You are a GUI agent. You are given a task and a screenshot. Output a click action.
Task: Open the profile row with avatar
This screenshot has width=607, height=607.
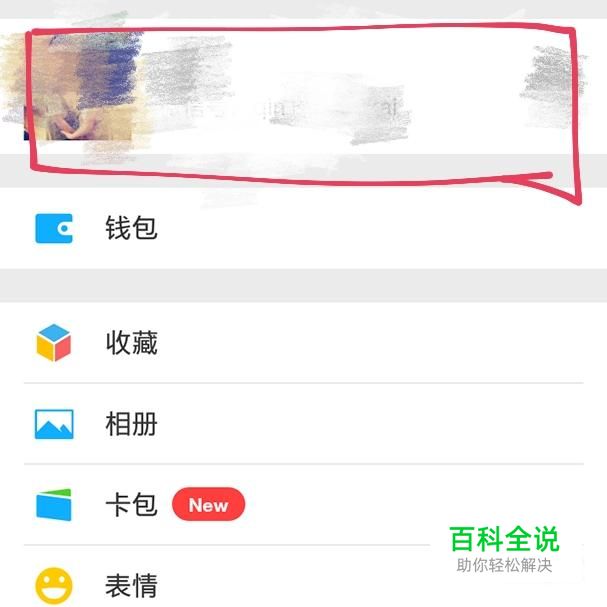[x=304, y=86]
